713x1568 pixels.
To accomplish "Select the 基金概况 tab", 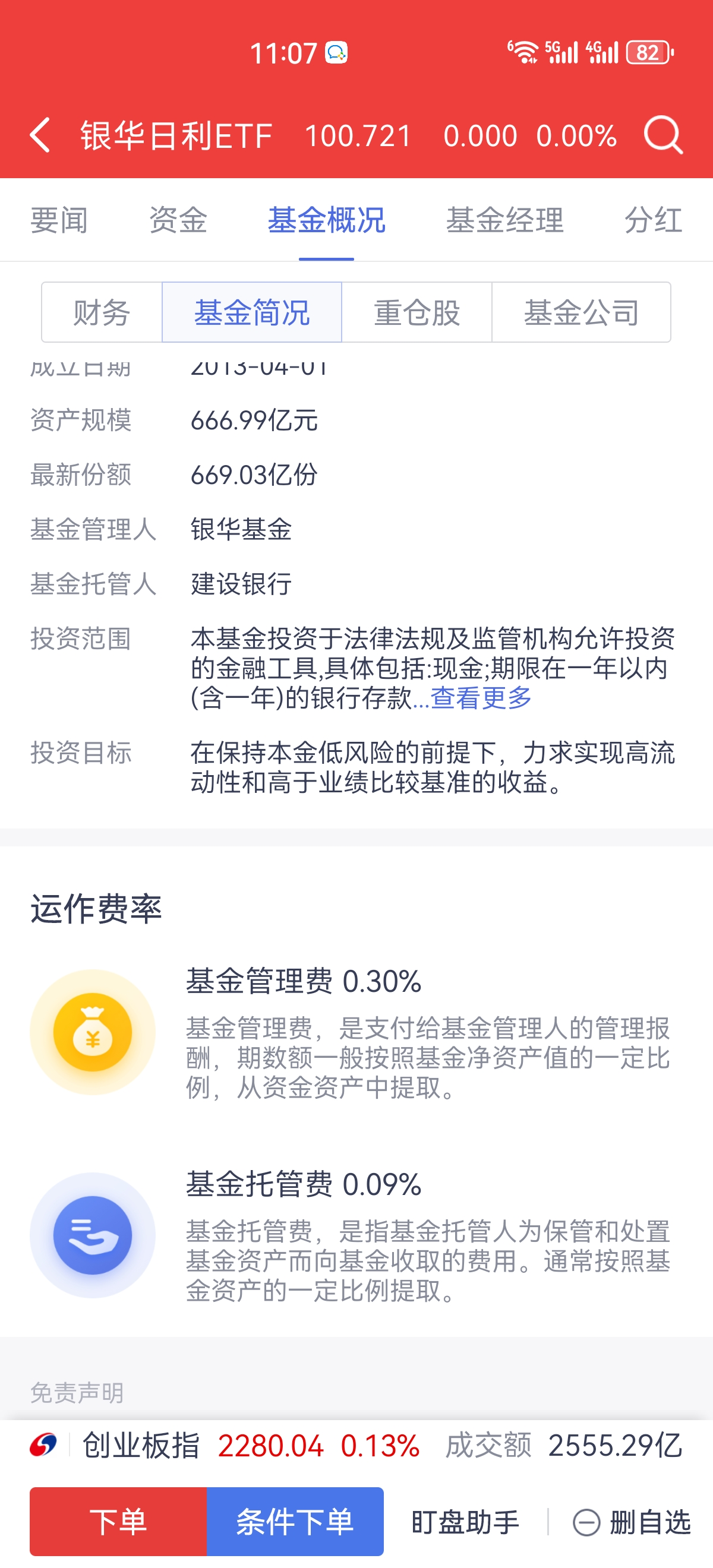I will [326, 220].
